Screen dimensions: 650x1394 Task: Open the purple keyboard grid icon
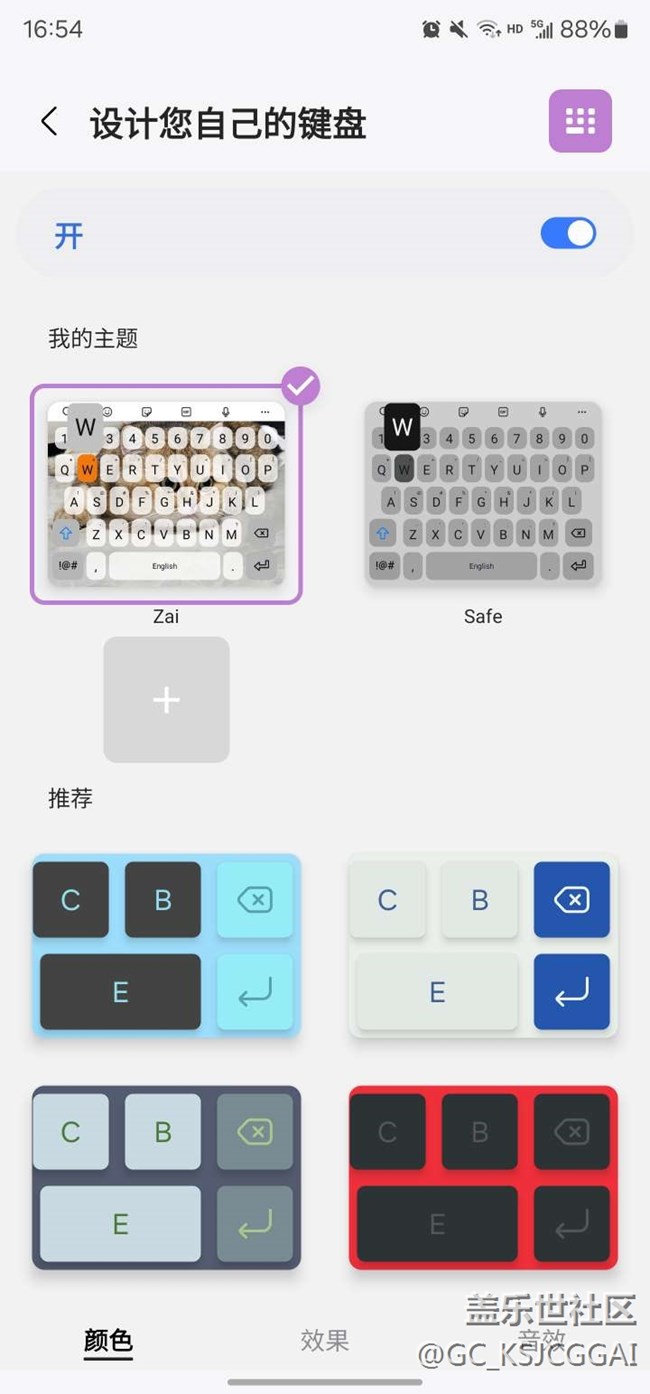click(x=580, y=121)
